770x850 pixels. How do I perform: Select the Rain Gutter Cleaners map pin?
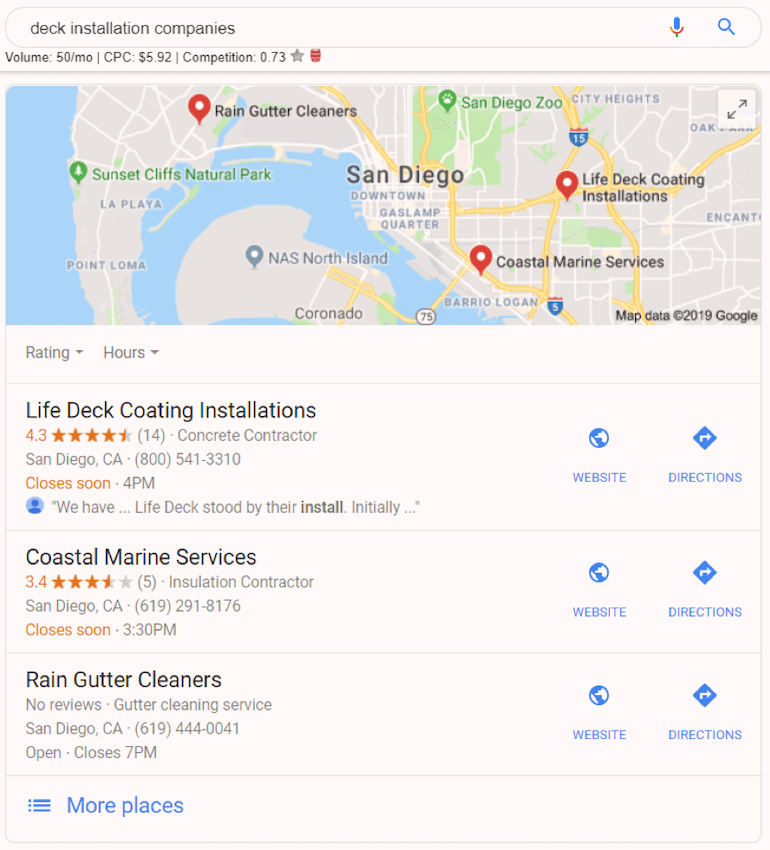click(x=199, y=107)
